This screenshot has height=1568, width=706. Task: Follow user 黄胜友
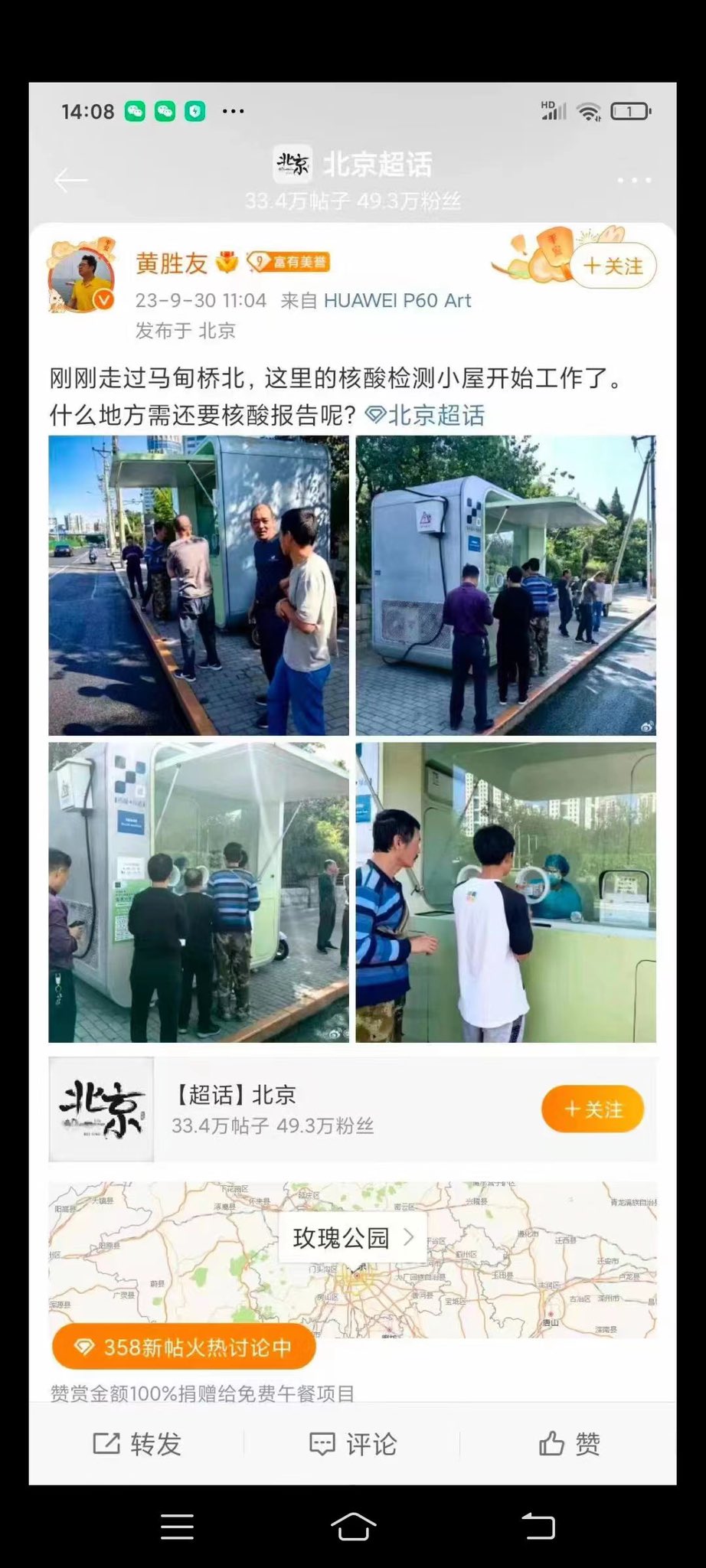[x=613, y=266]
